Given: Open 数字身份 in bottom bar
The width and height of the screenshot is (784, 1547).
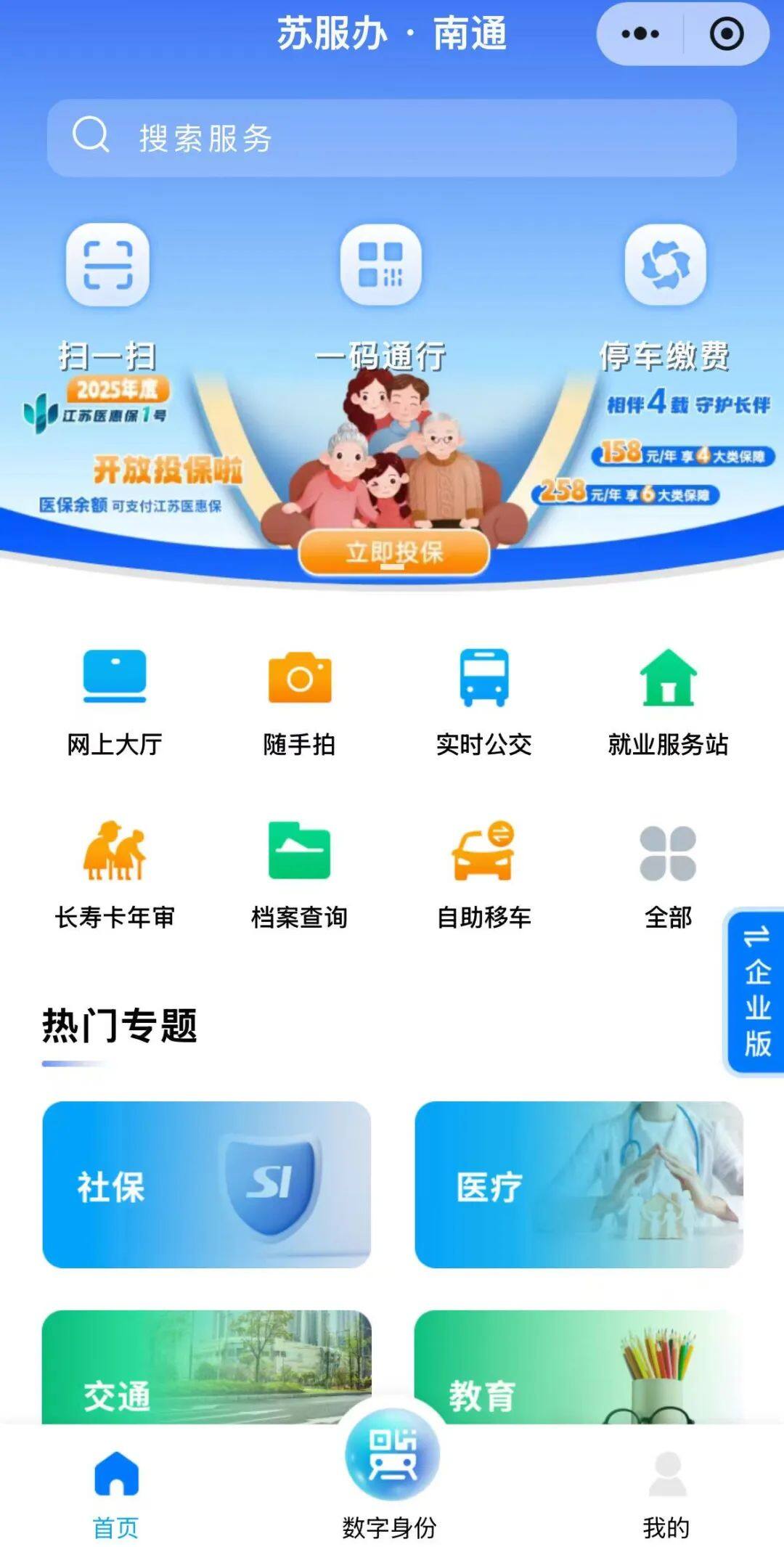Looking at the screenshot, I should click(391, 1474).
